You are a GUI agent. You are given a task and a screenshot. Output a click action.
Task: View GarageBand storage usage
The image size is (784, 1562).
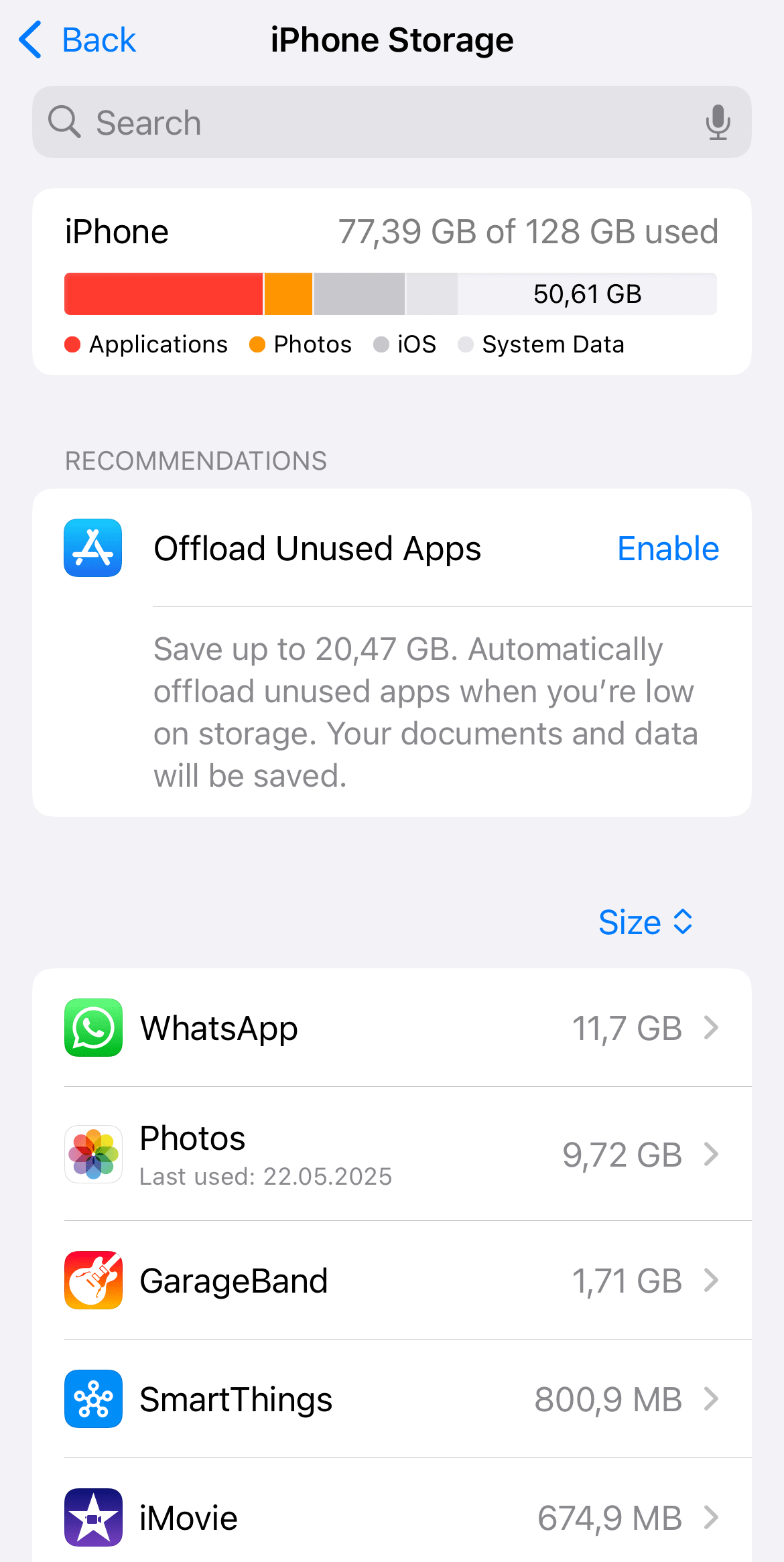pyautogui.click(x=391, y=1281)
